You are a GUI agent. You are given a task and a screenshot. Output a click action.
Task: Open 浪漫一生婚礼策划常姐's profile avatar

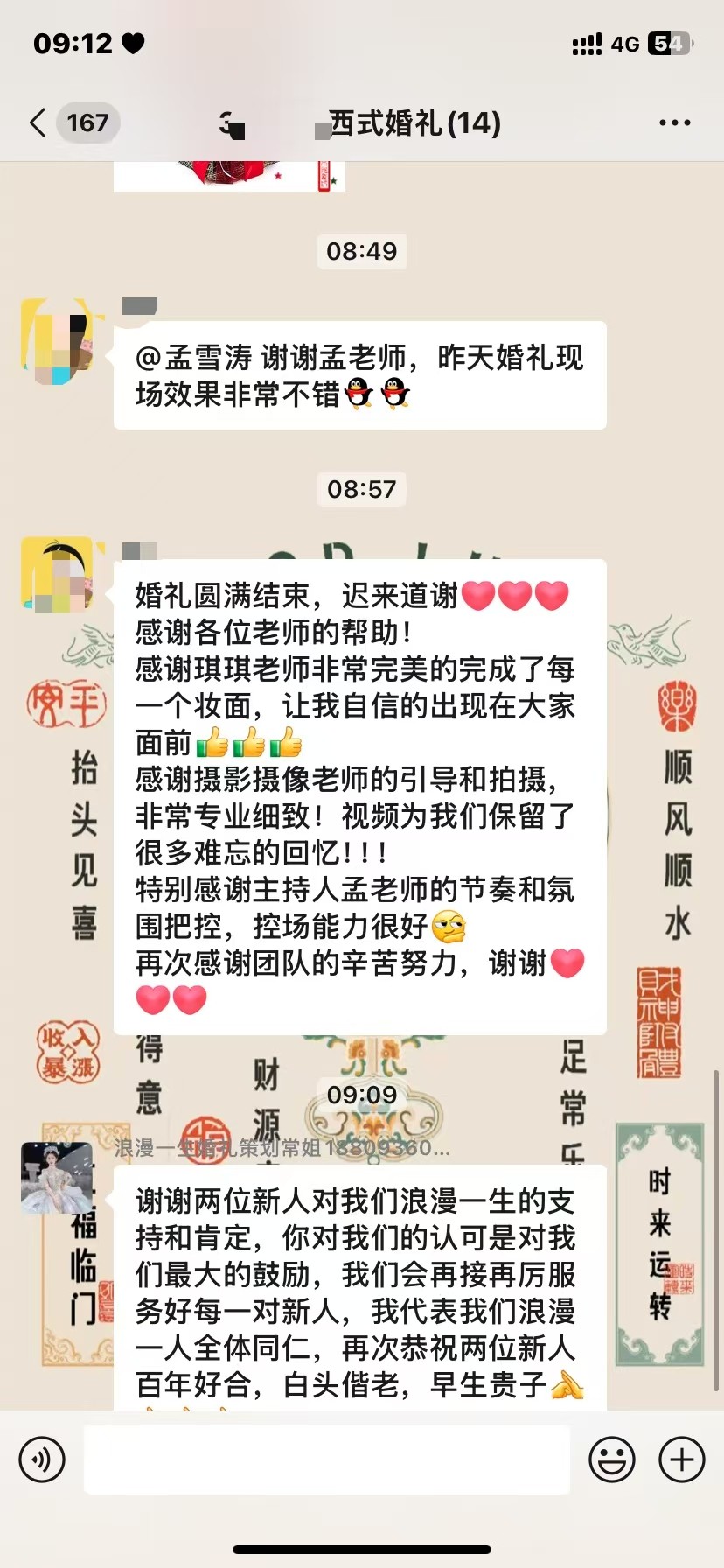click(x=58, y=1178)
